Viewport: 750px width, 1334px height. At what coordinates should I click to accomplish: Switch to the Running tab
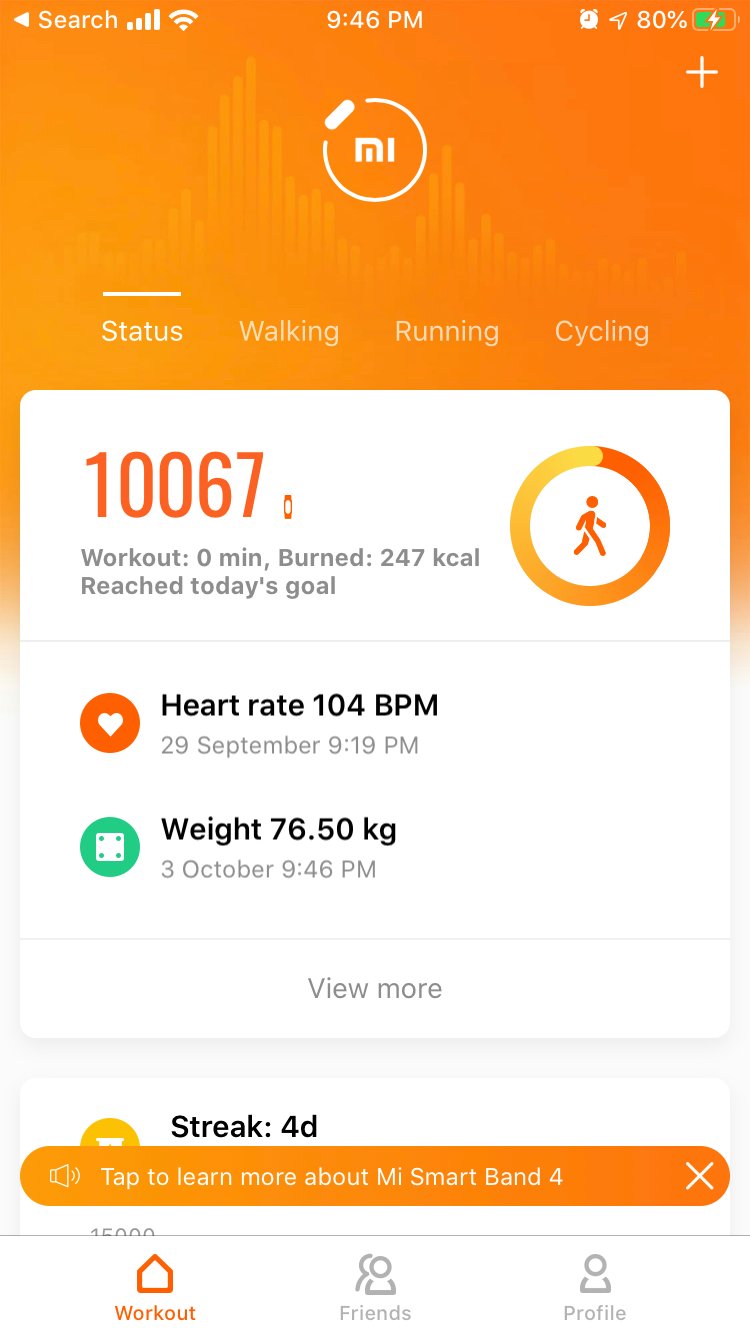point(446,331)
